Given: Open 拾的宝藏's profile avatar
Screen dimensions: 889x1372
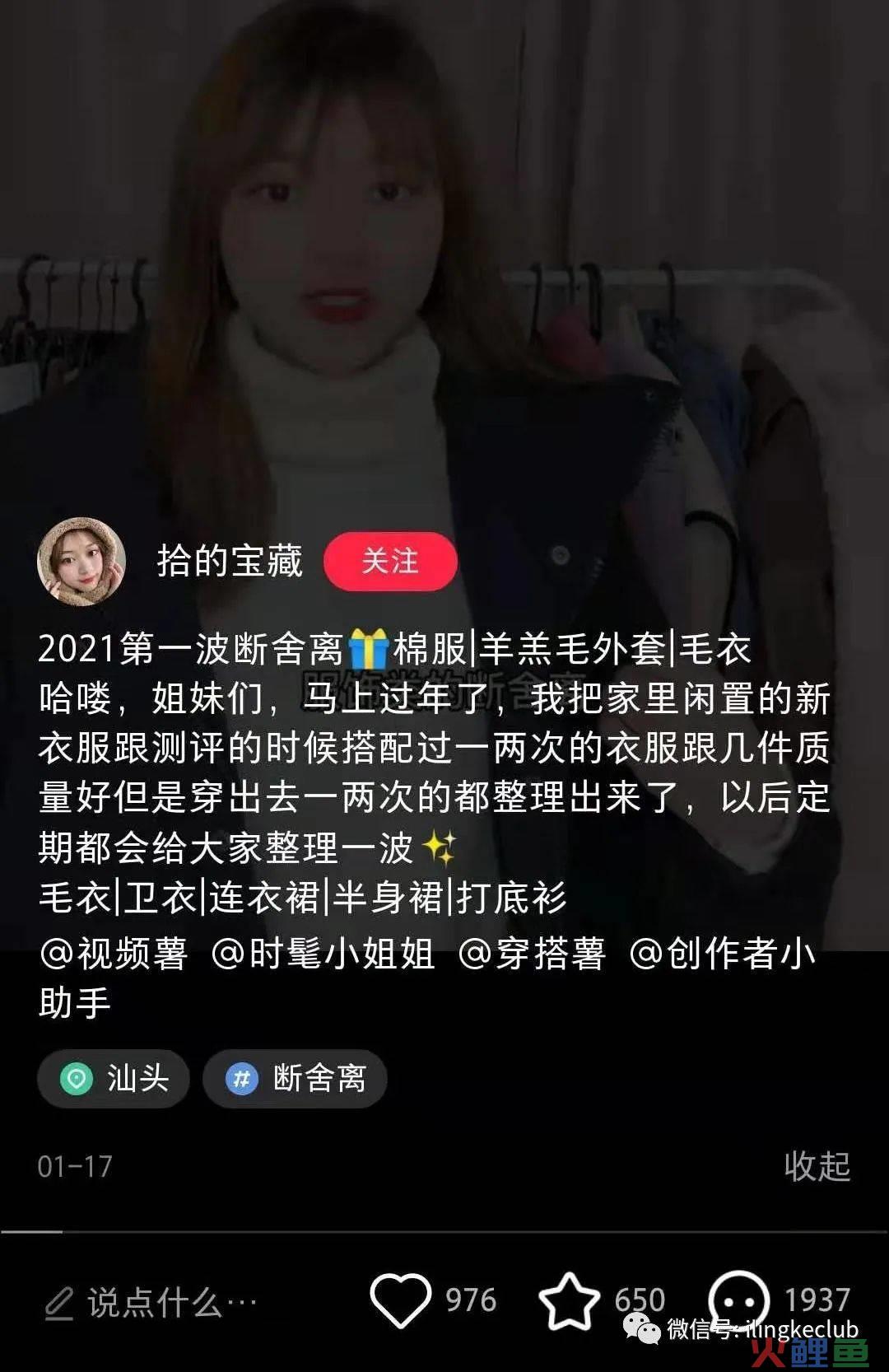Looking at the screenshot, I should 81,561.
